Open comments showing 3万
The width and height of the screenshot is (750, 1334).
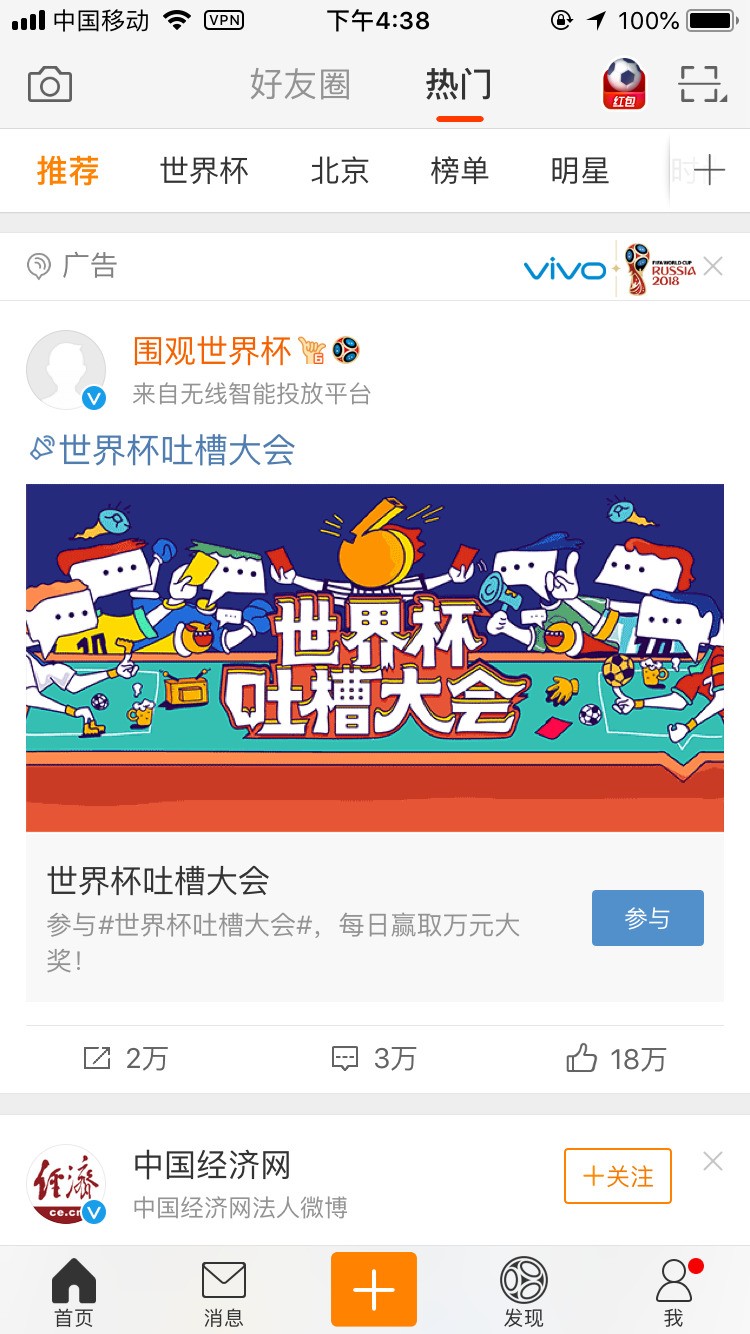(374, 1058)
